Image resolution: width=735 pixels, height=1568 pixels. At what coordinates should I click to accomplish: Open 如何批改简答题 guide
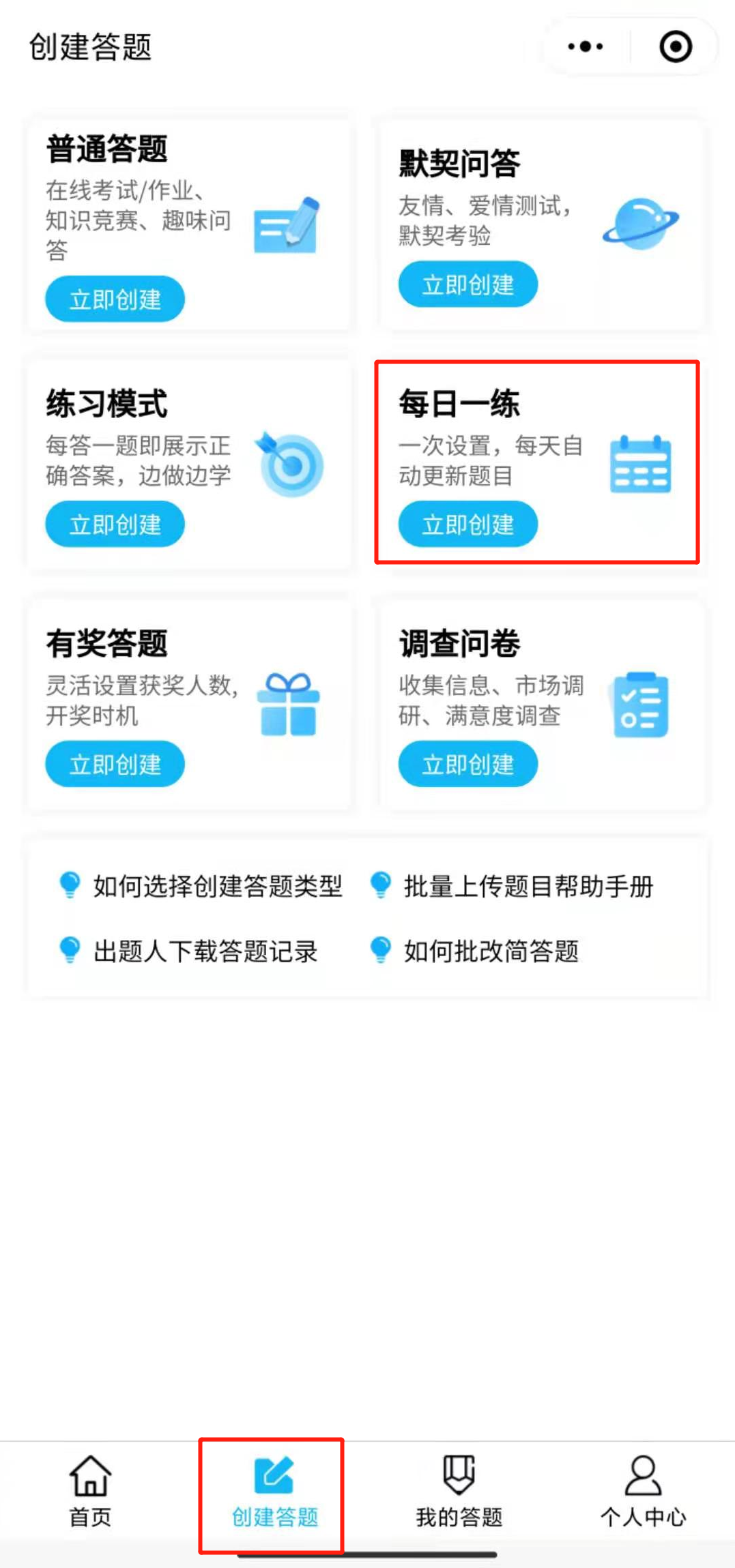click(491, 951)
